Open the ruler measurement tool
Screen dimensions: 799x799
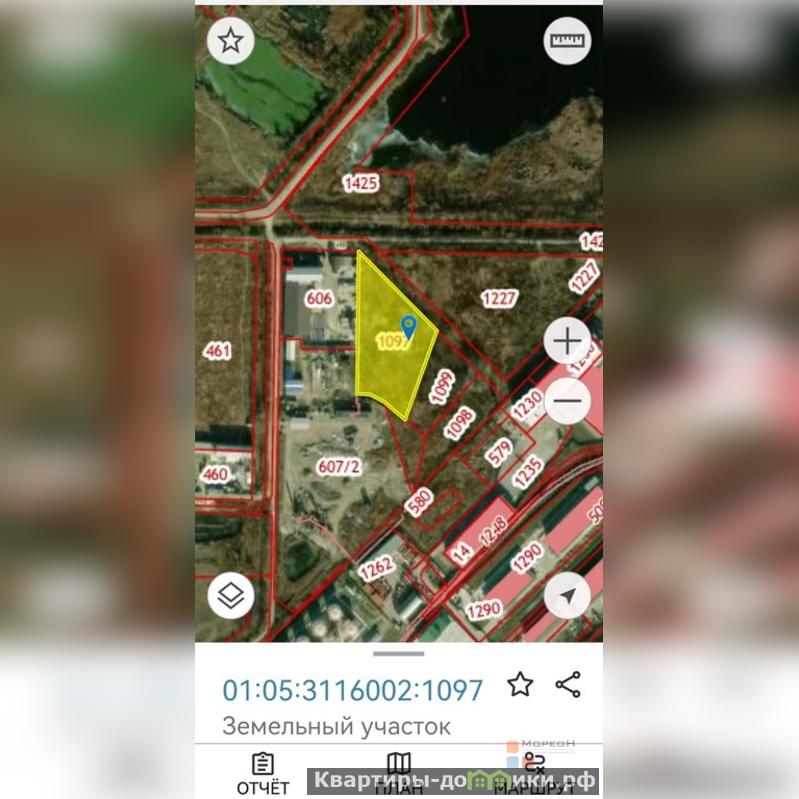pos(567,41)
